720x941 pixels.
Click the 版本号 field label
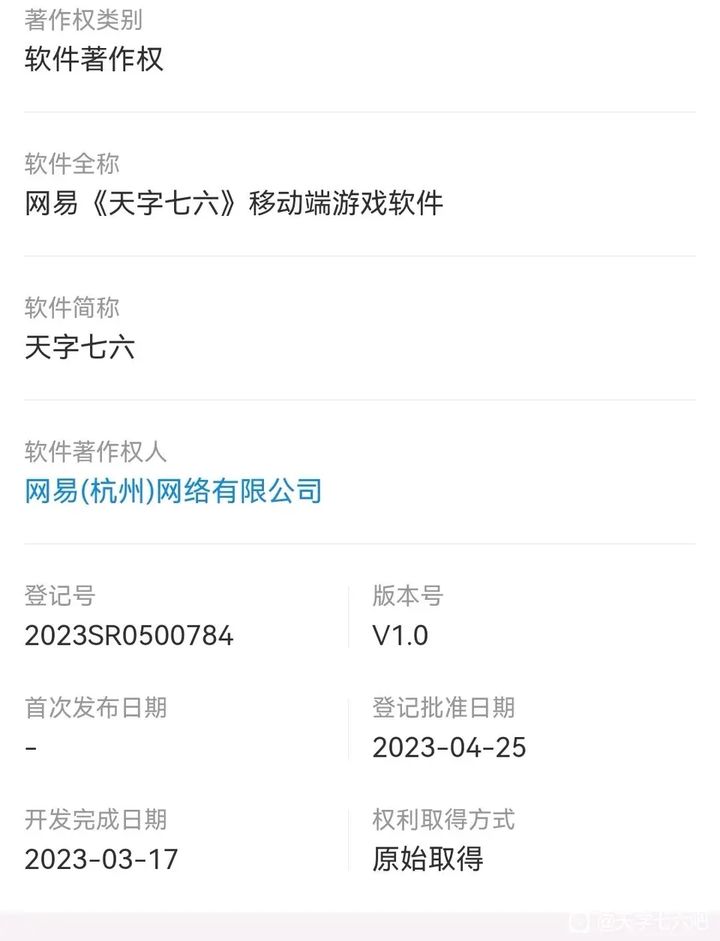(x=404, y=595)
